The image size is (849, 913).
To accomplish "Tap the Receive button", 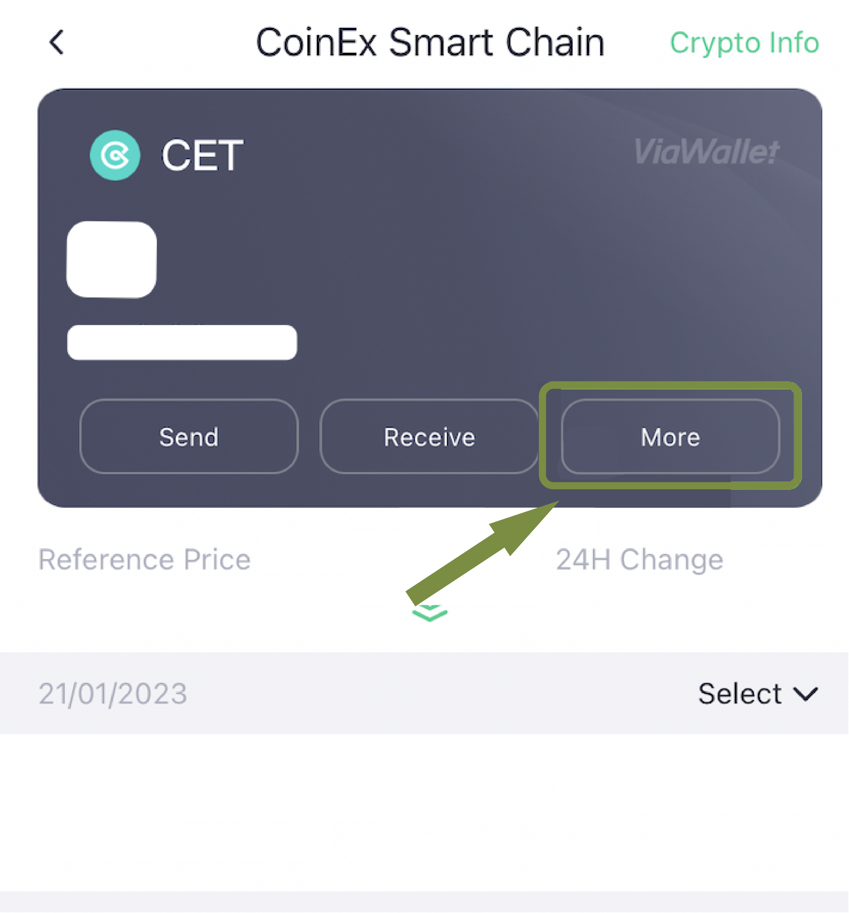I will (x=429, y=437).
